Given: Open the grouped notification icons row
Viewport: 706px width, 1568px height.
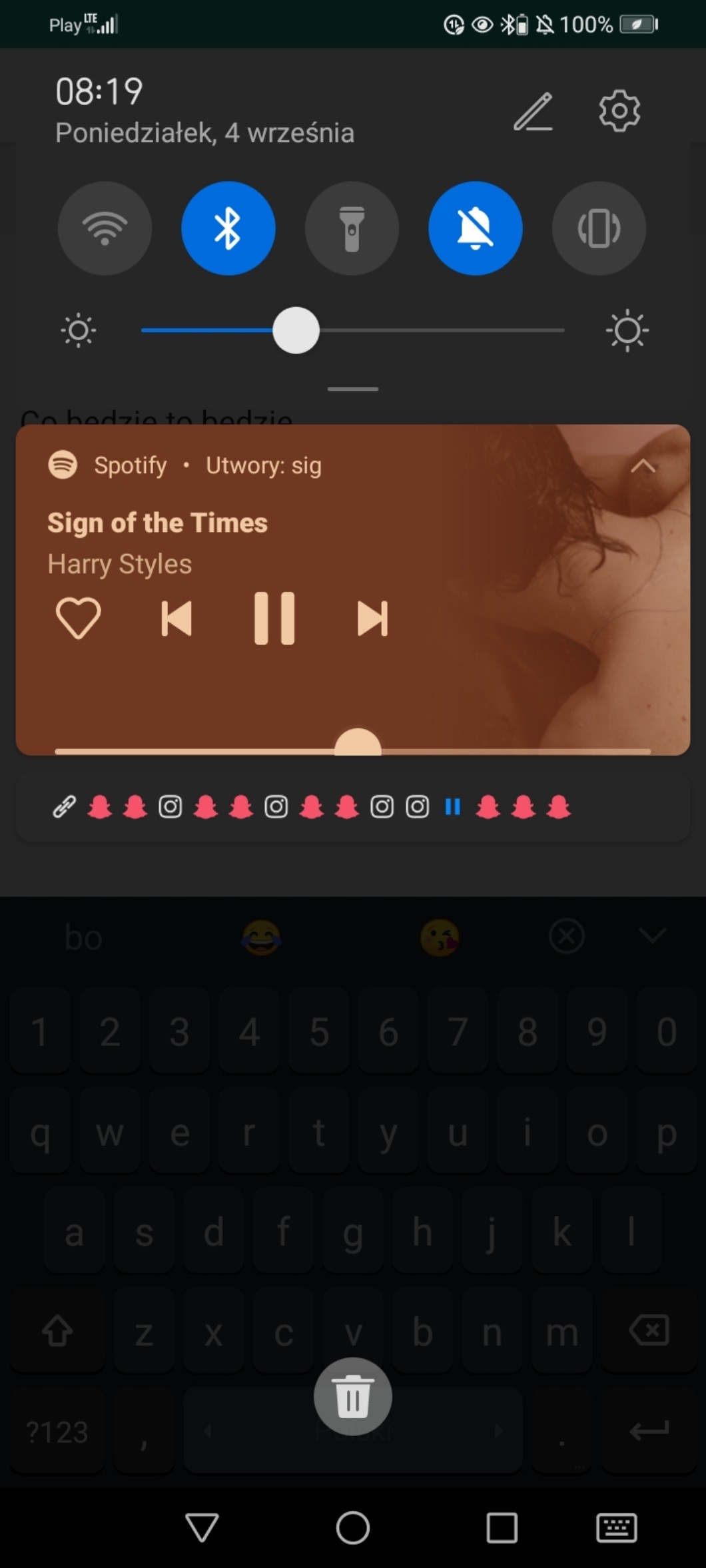Looking at the screenshot, I should coord(352,807).
